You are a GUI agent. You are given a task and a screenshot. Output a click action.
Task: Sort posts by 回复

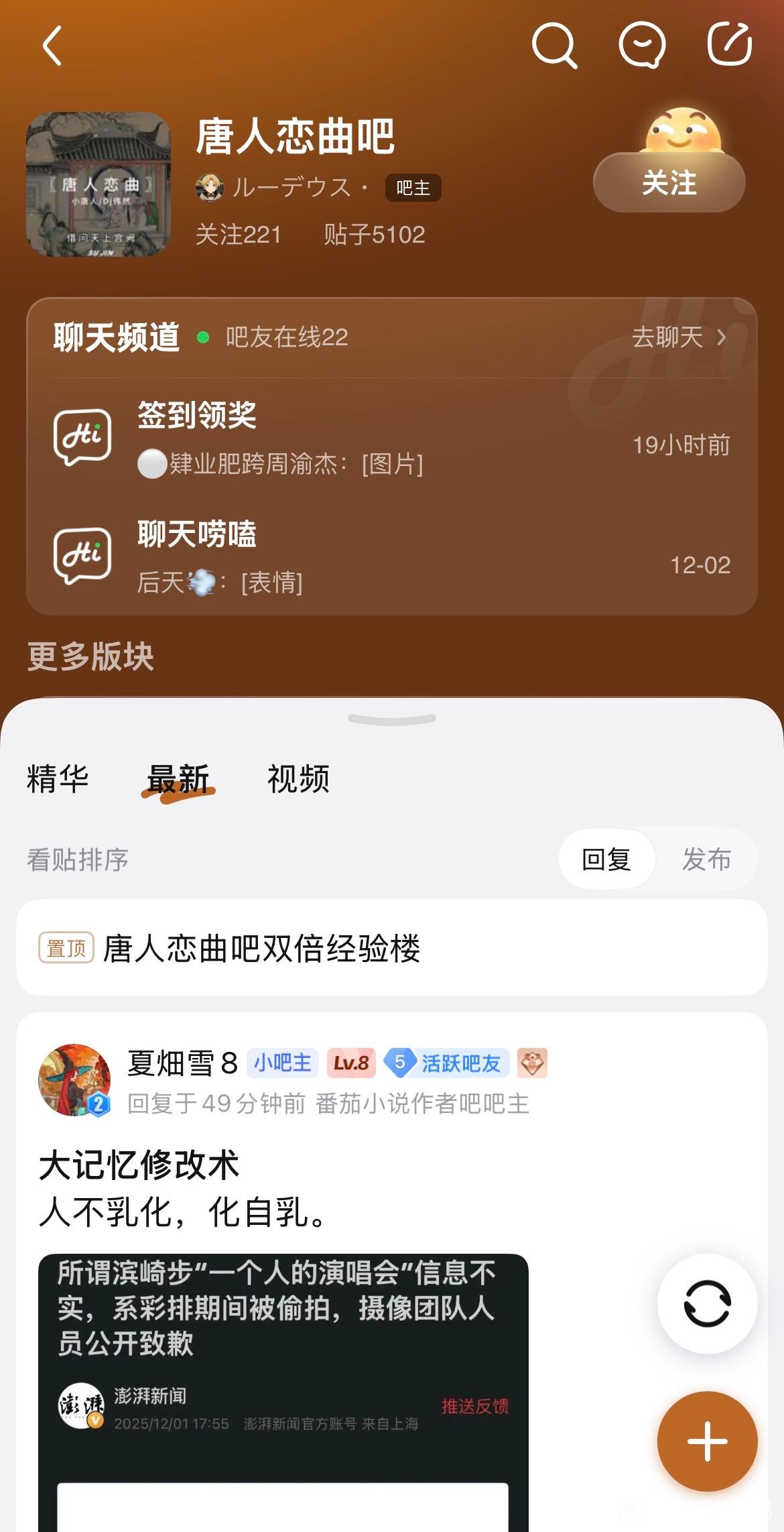point(606,859)
